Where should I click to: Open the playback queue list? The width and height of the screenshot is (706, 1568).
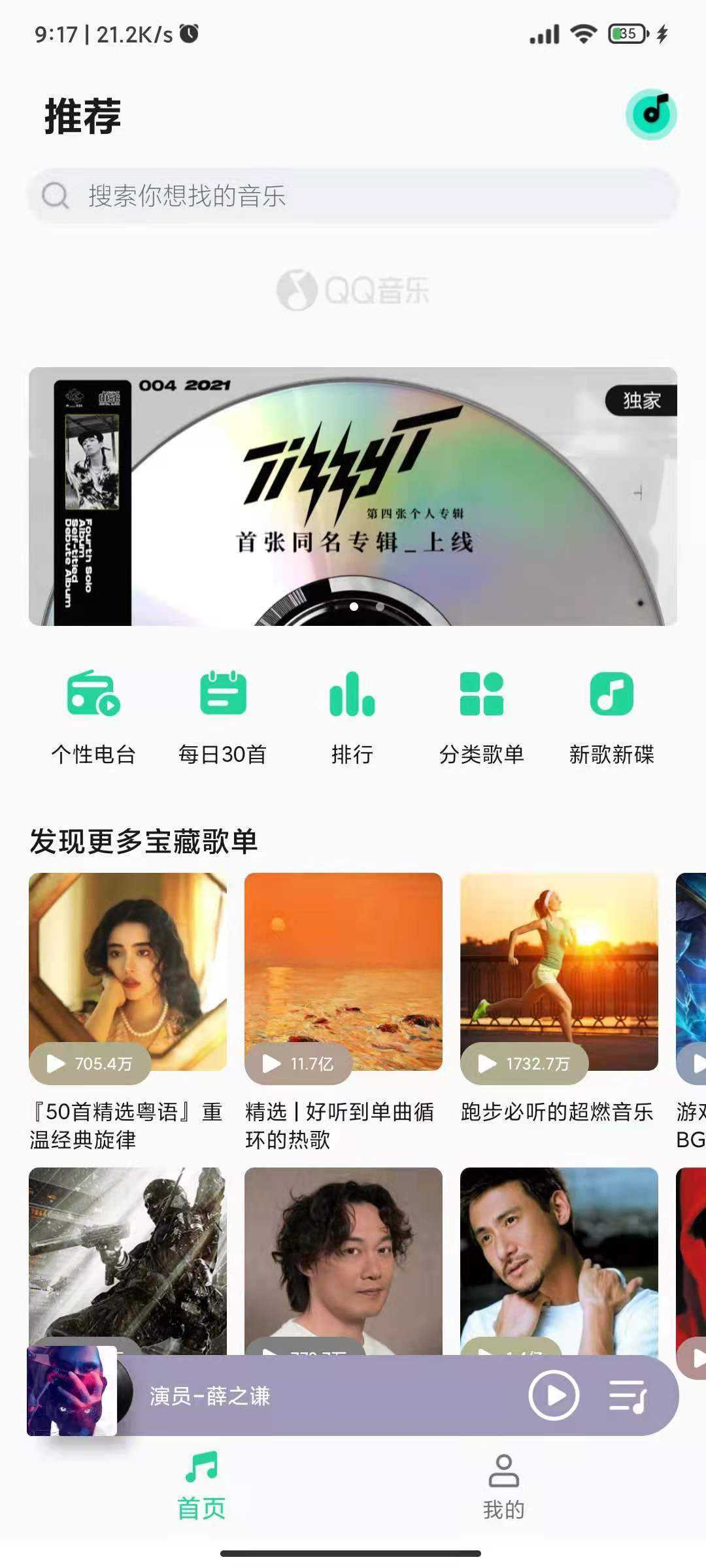pos(628,1396)
